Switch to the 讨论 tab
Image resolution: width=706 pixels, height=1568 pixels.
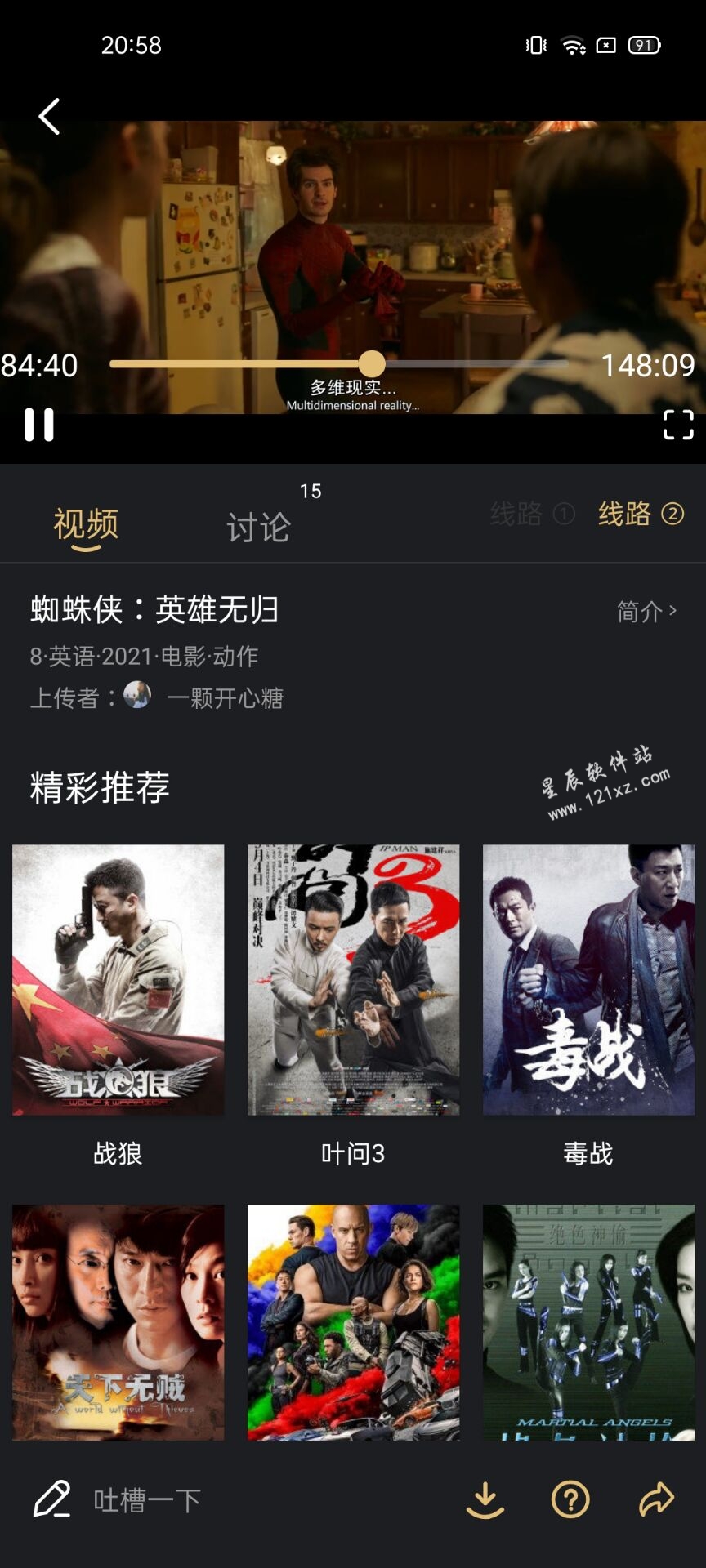(258, 527)
